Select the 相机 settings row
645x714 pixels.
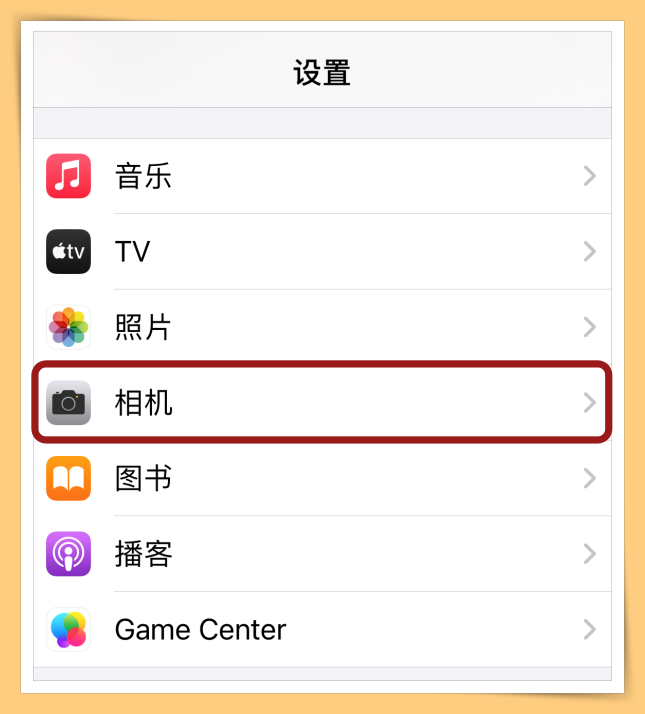[x=322, y=403]
